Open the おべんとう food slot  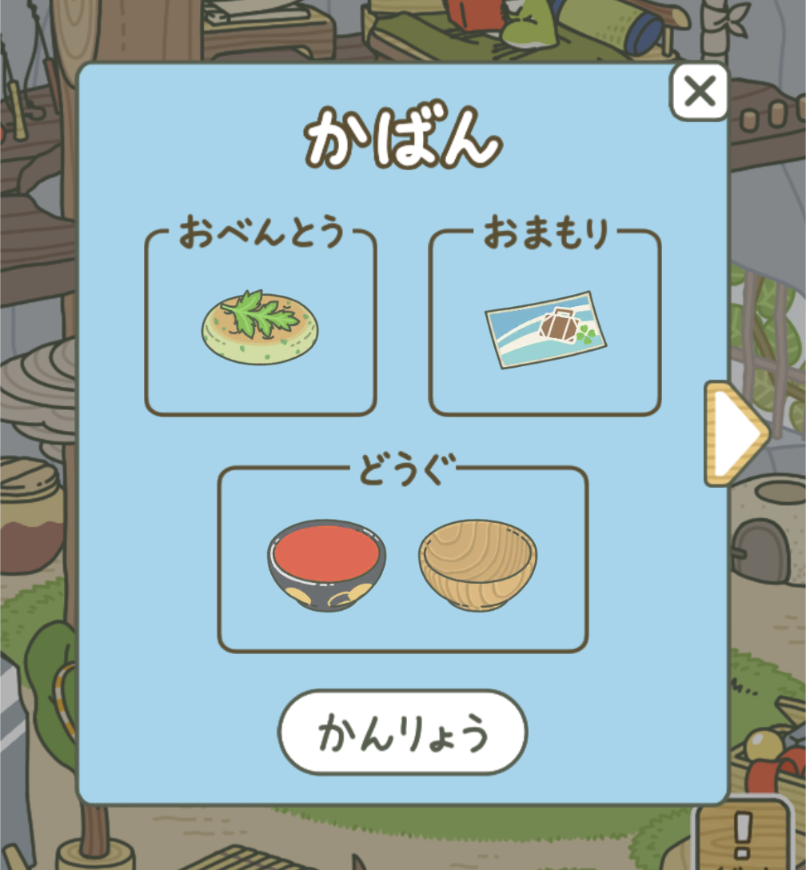pos(261,326)
